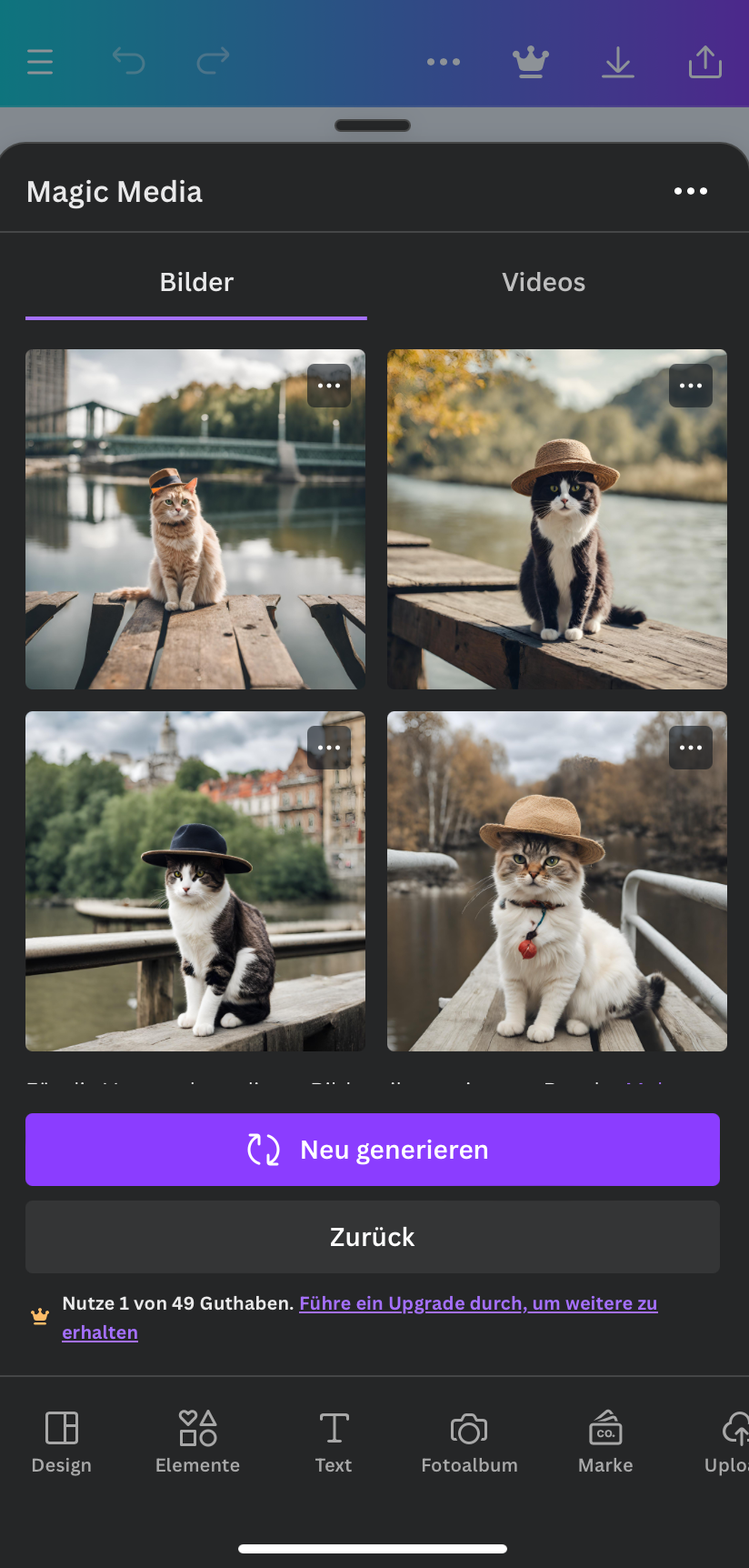Go back with Zurück button
The width and height of the screenshot is (749, 1568).
[x=373, y=1237]
